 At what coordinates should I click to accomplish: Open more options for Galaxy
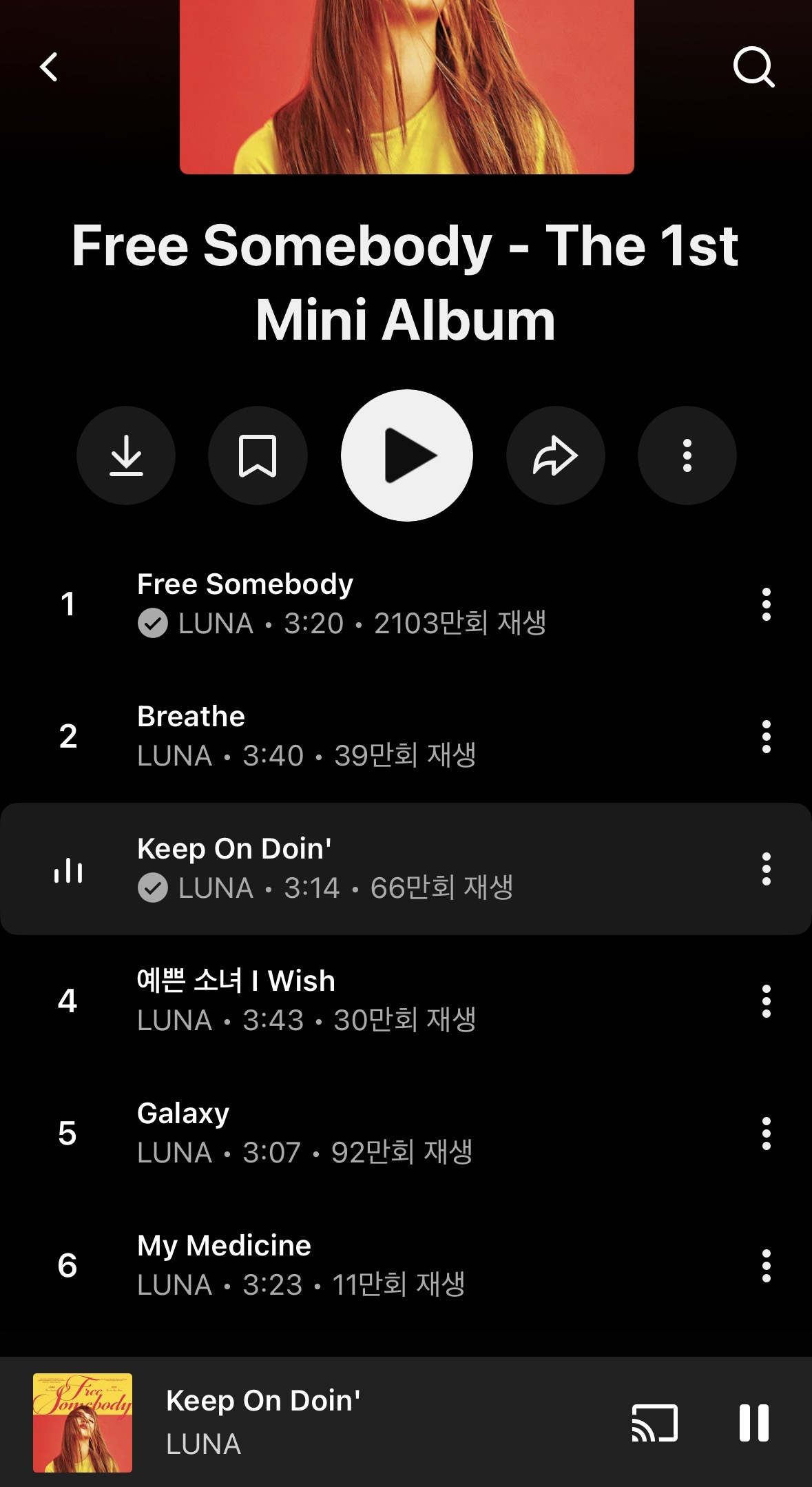766,1134
